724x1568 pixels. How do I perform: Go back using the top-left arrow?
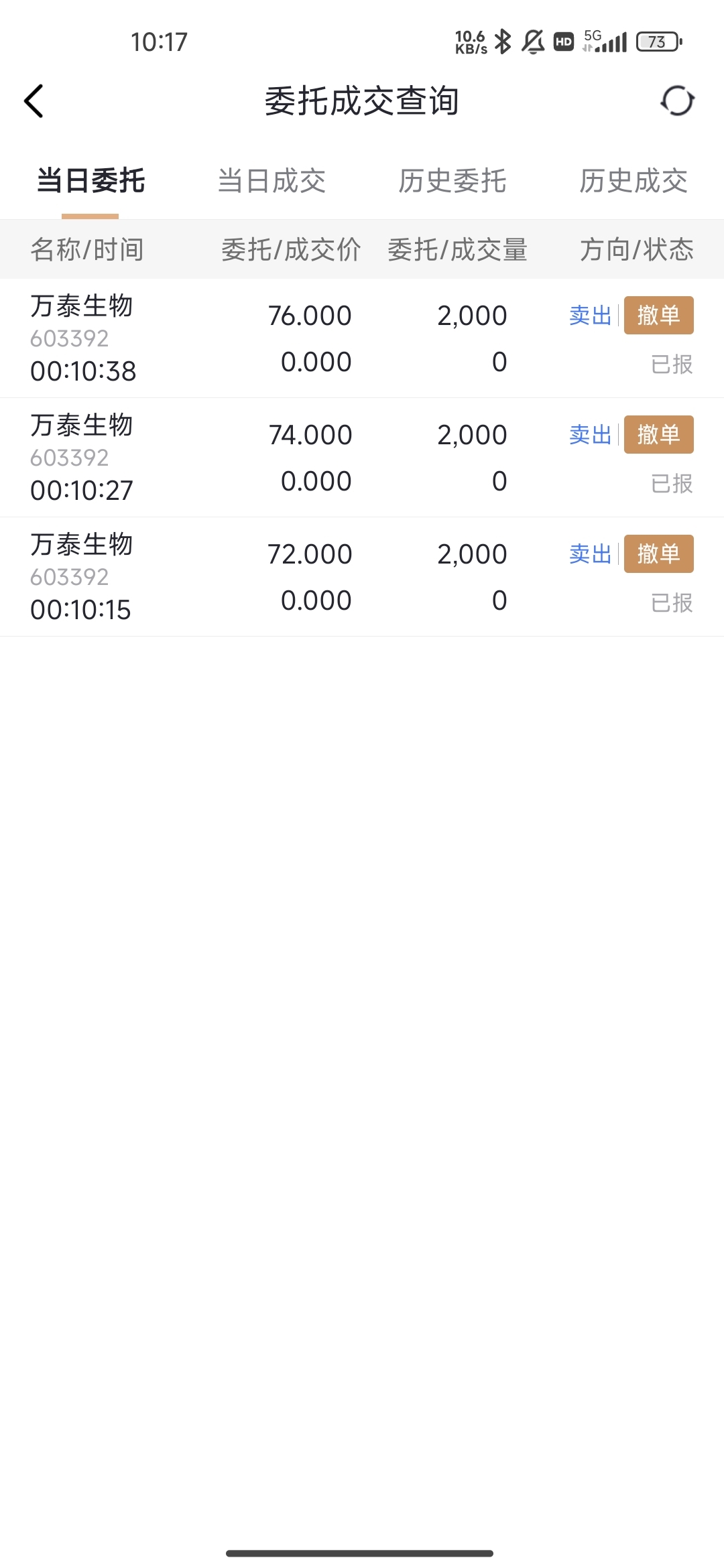coord(34,101)
